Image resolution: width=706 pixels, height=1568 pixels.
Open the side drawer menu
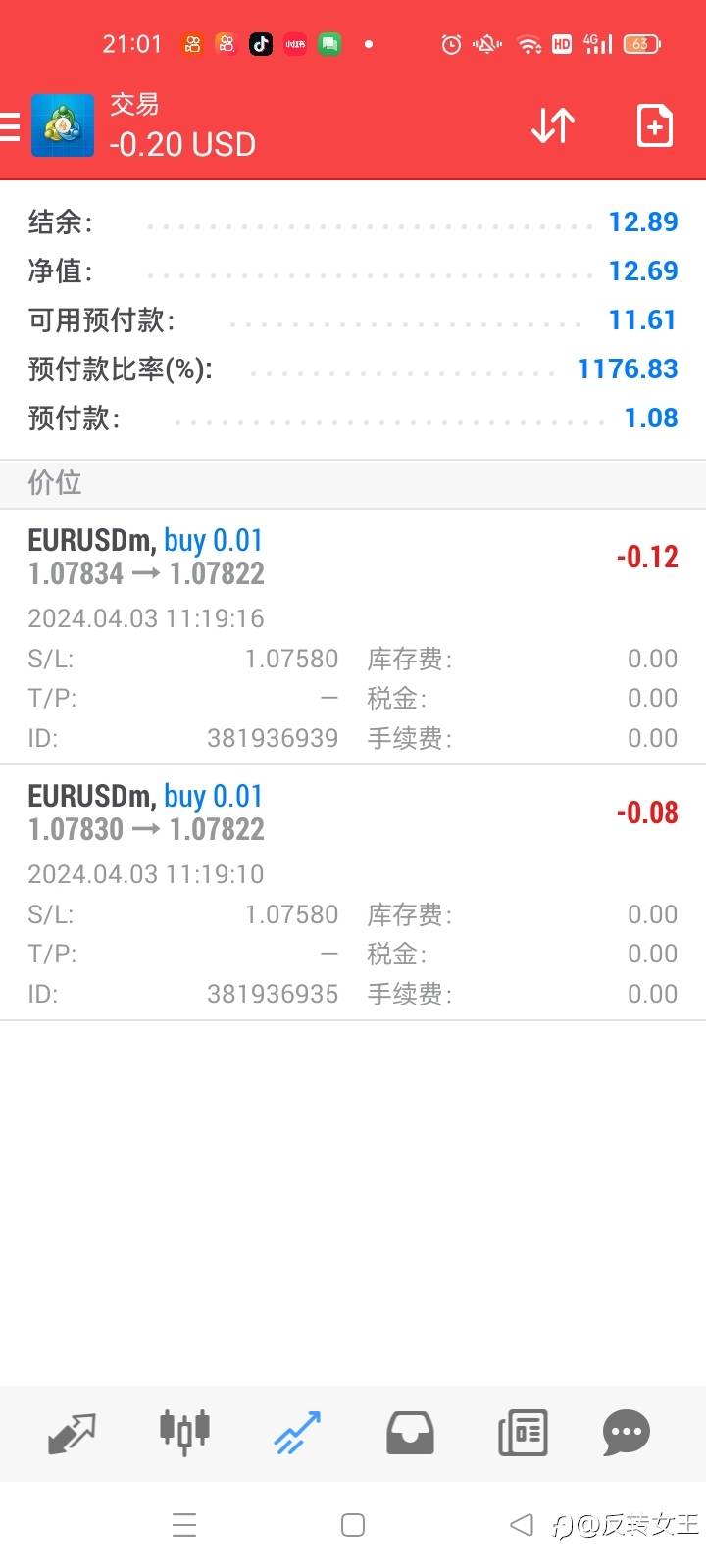tap(11, 126)
